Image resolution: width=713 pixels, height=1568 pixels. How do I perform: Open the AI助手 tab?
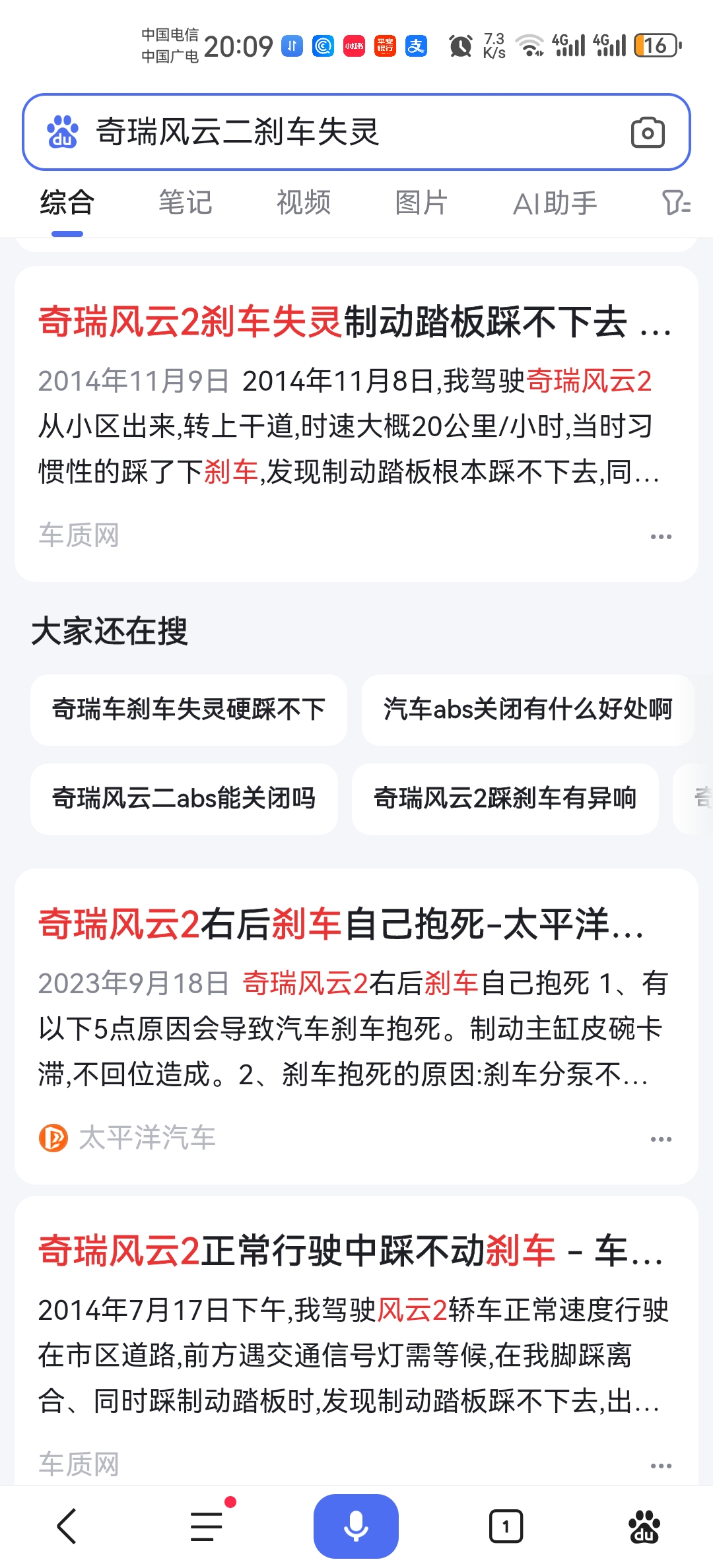click(555, 203)
